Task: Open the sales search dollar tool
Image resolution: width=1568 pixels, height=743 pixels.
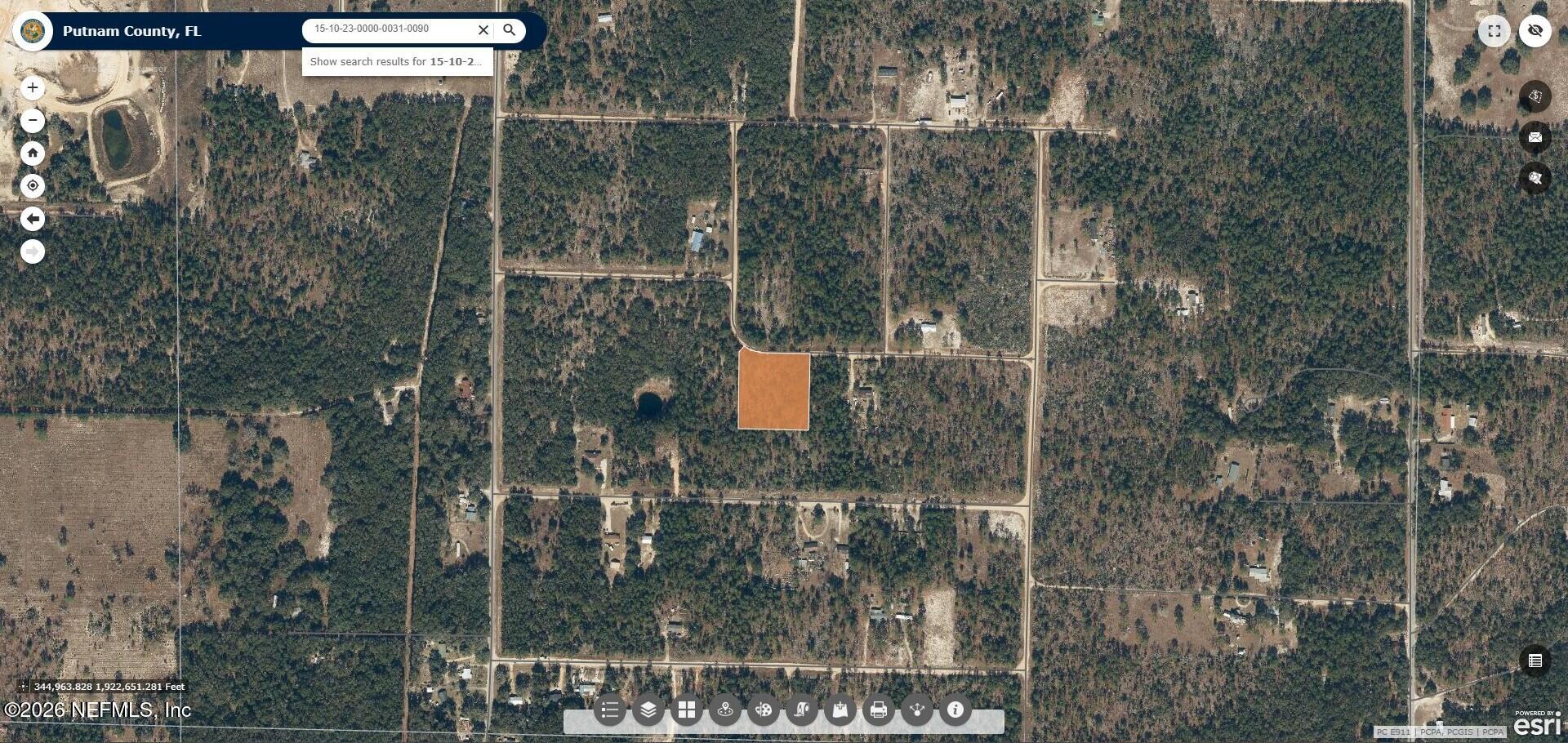Action: [x=1535, y=96]
